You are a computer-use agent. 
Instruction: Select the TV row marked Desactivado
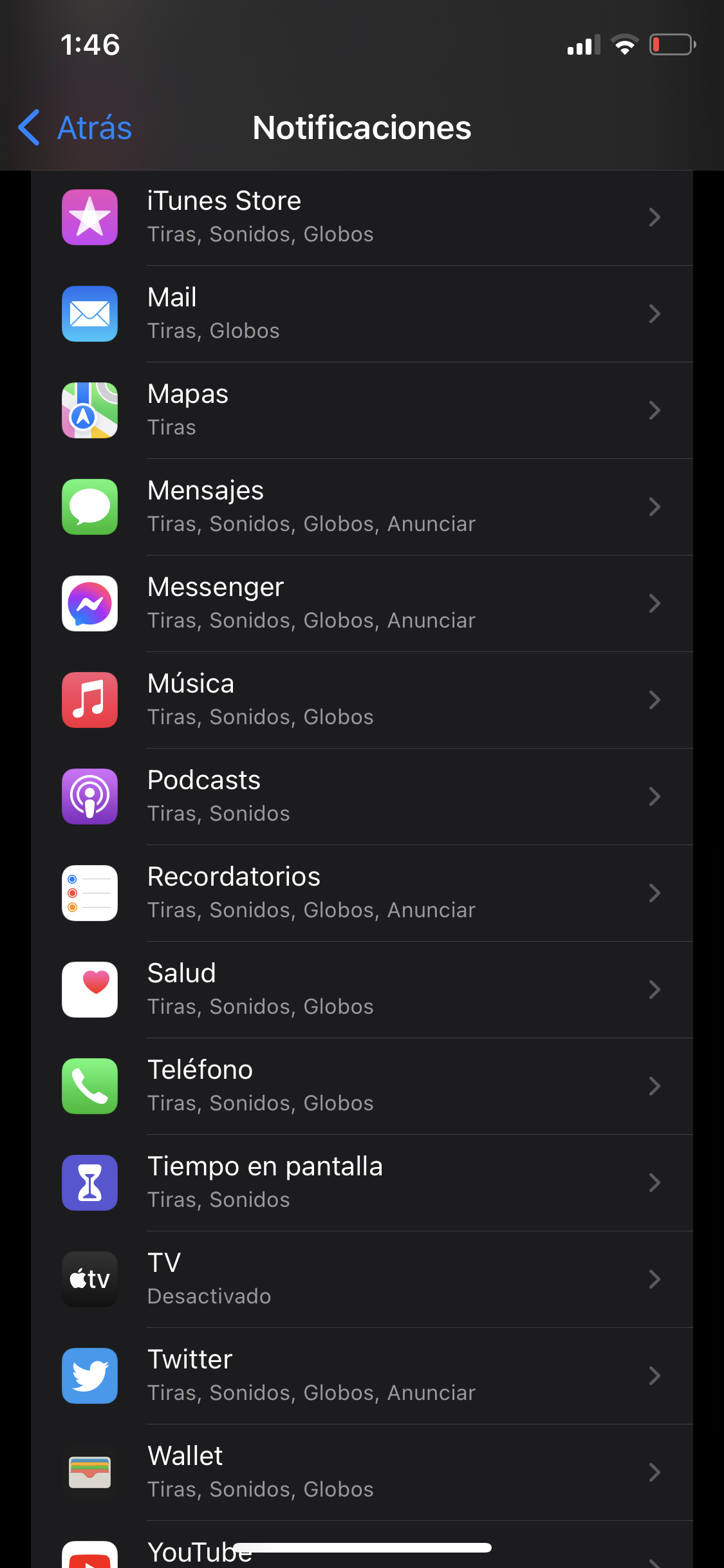(x=360, y=1280)
